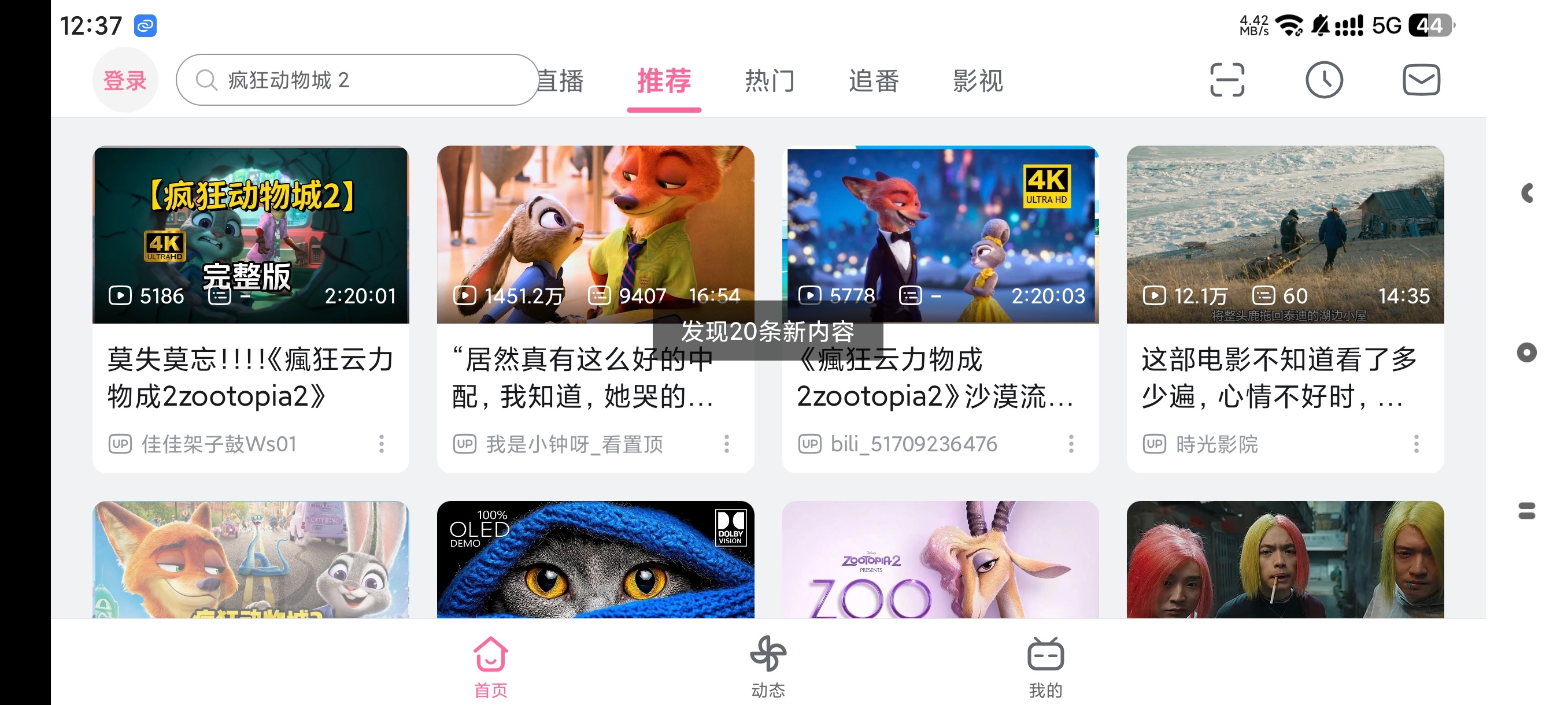This screenshot has height=705, width=1568.
Task: Open the 時光影院 video card
Action: (x=1284, y=235)
